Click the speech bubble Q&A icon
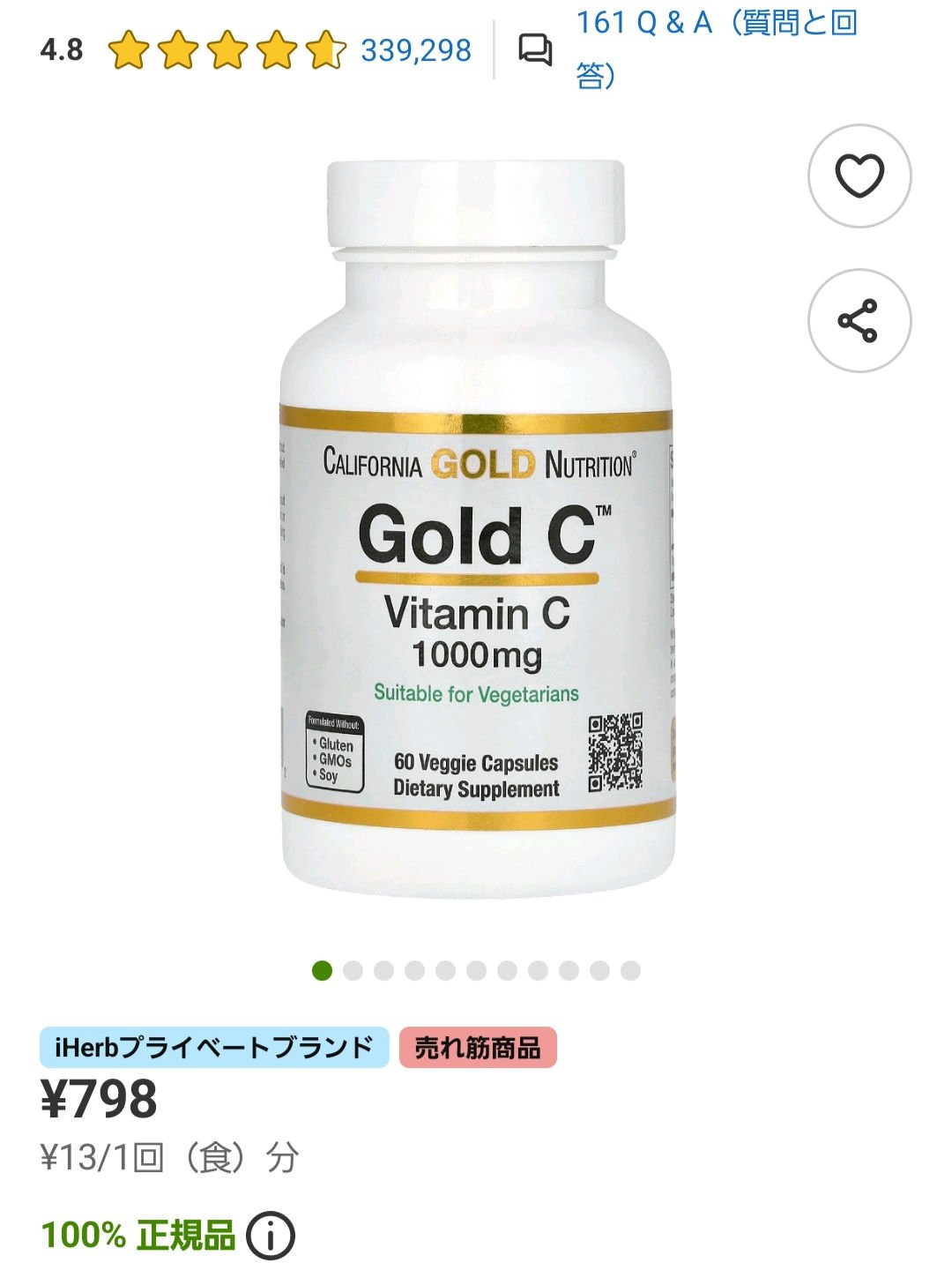Image resolution: width=952 pixels, height=1270 pixels. click(x=536, y=50)
